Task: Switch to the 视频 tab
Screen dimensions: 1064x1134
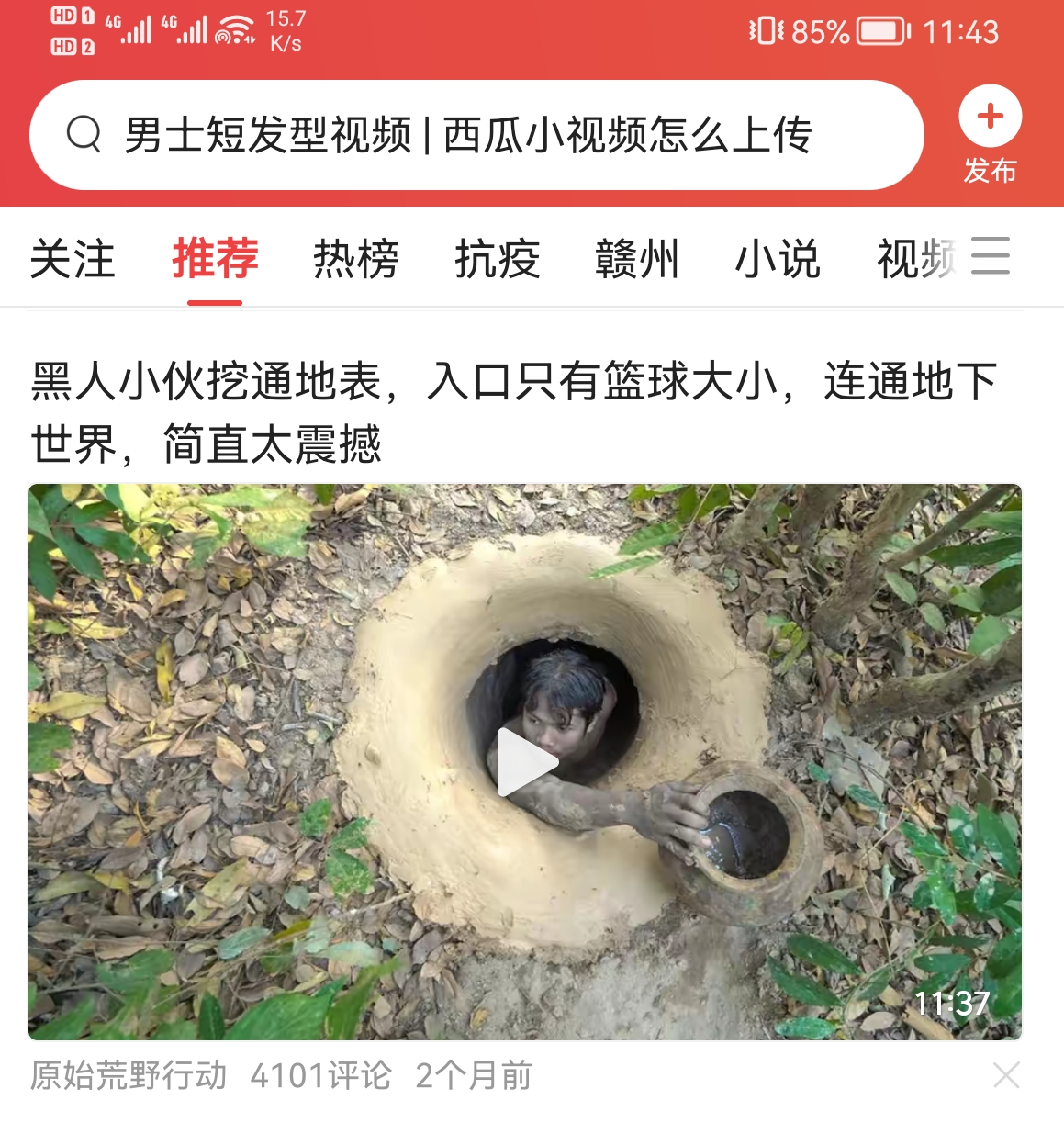Action: point(914,259)
